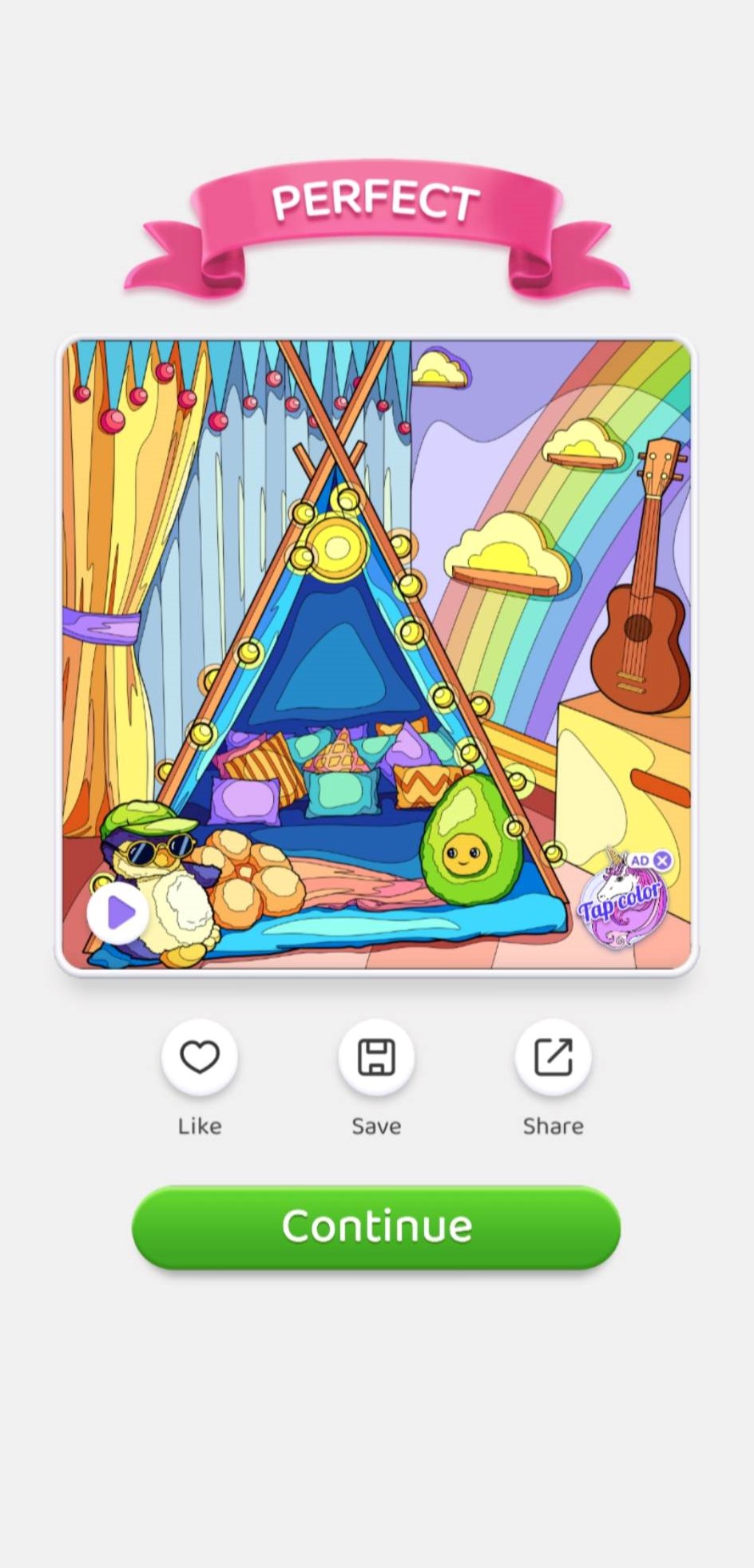Save the finished coloring to your gallery

[376, 1059]
